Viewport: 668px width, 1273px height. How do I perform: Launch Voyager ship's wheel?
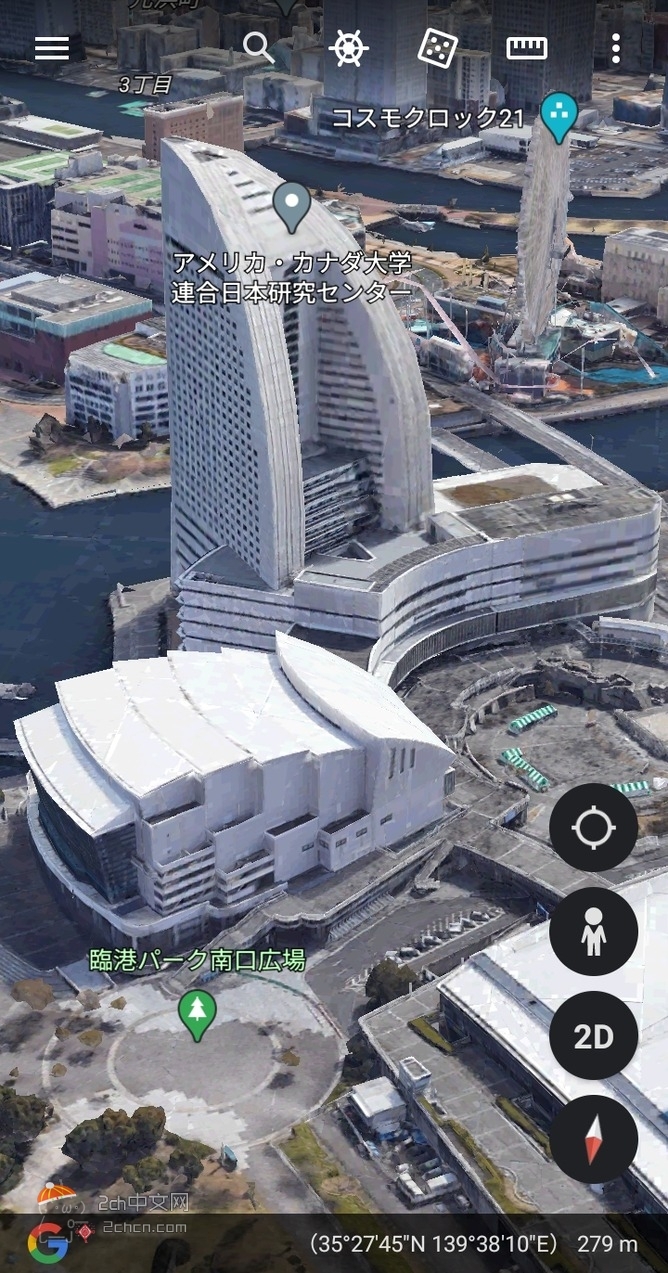pos(349,48)
